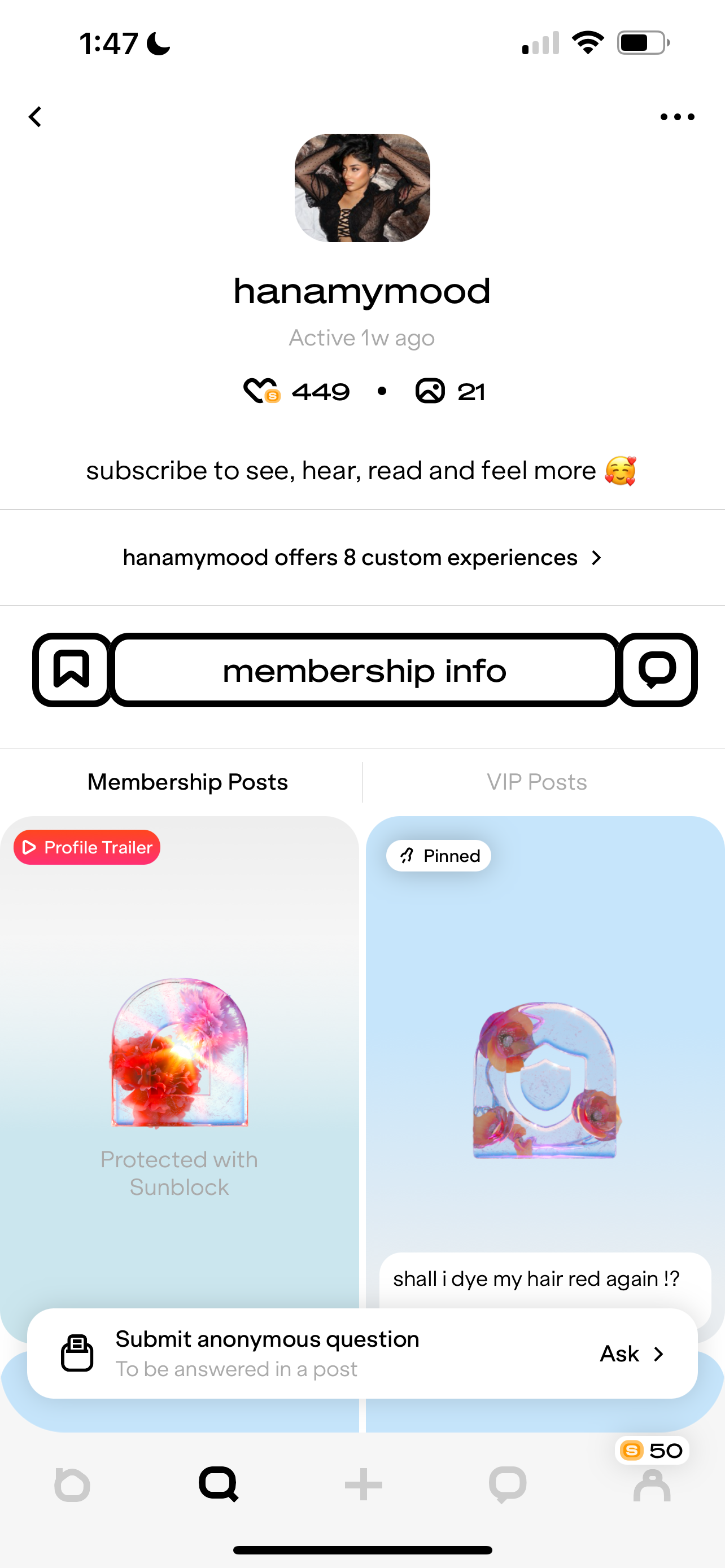The image size is (725, 1568).
Task: Bookmark hanamymood's profile
Action: click(x=72, y=669)
